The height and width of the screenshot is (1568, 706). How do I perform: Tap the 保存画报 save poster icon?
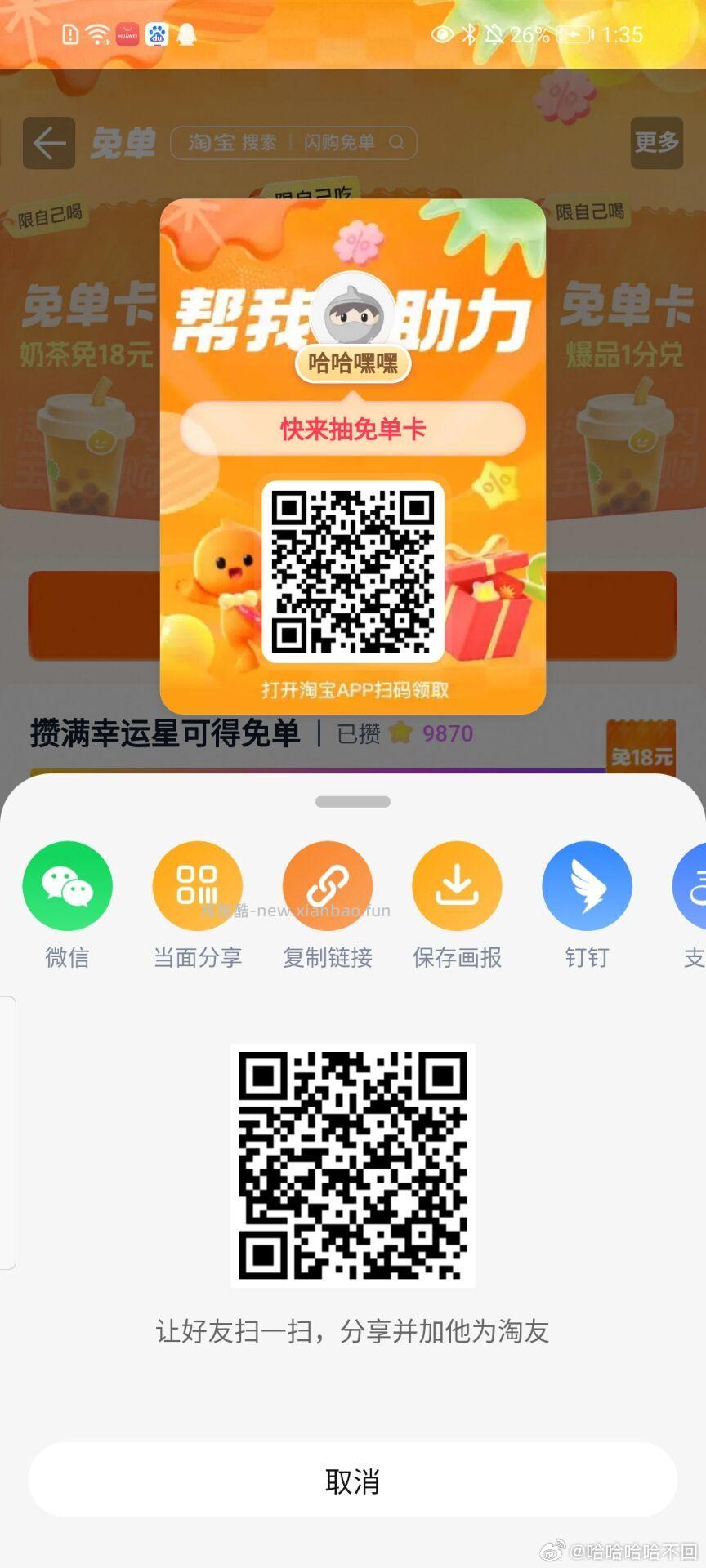click(458, 886)
